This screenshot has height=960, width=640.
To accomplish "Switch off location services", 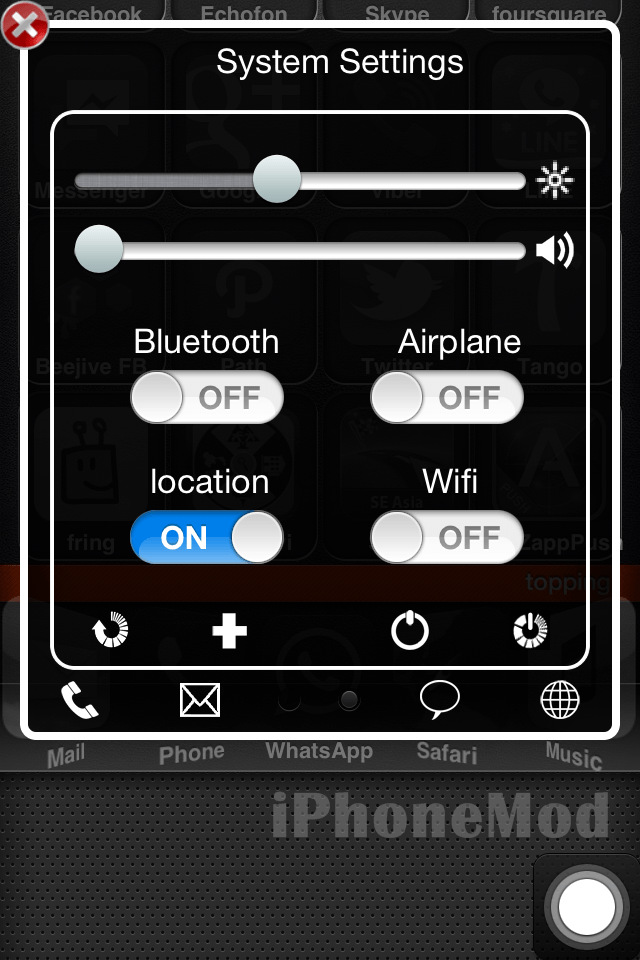I will (207, 537).
